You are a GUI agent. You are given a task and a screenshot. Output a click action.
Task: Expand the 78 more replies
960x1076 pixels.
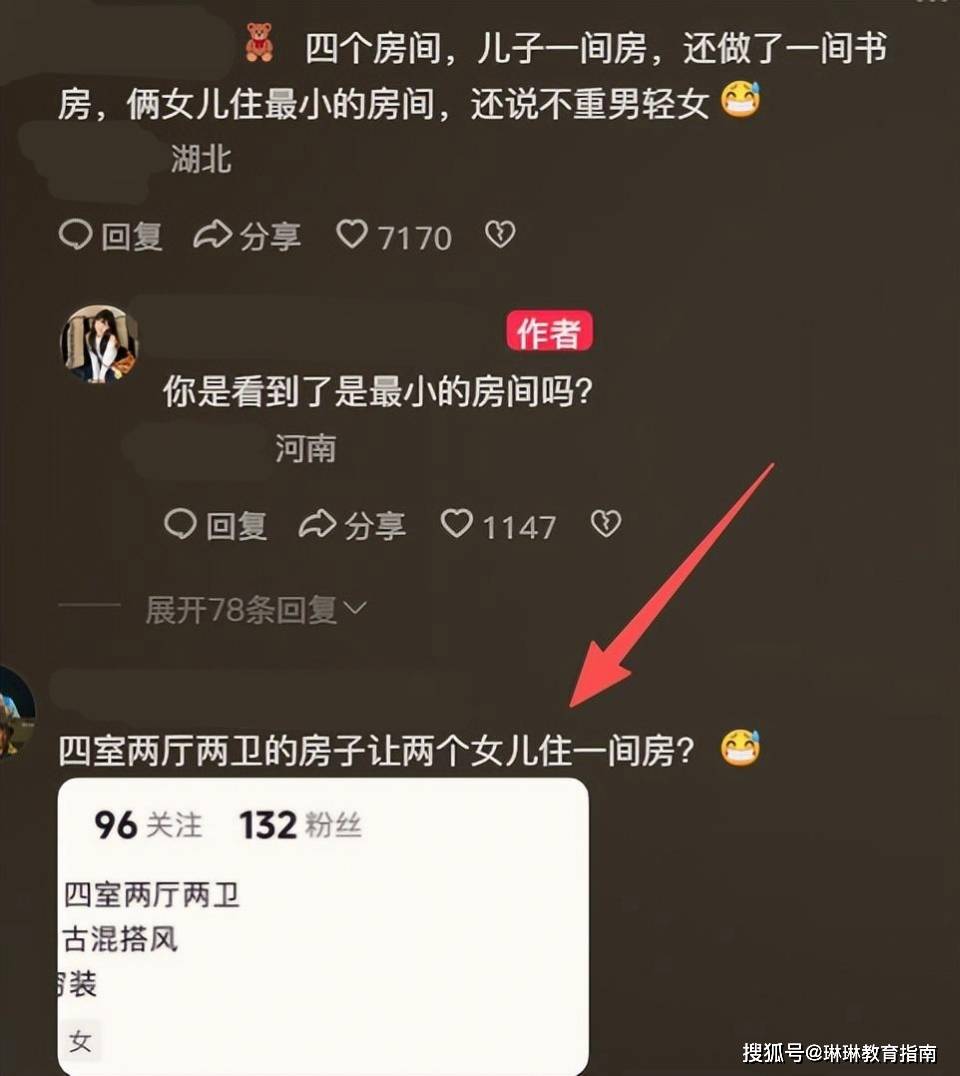256,609
